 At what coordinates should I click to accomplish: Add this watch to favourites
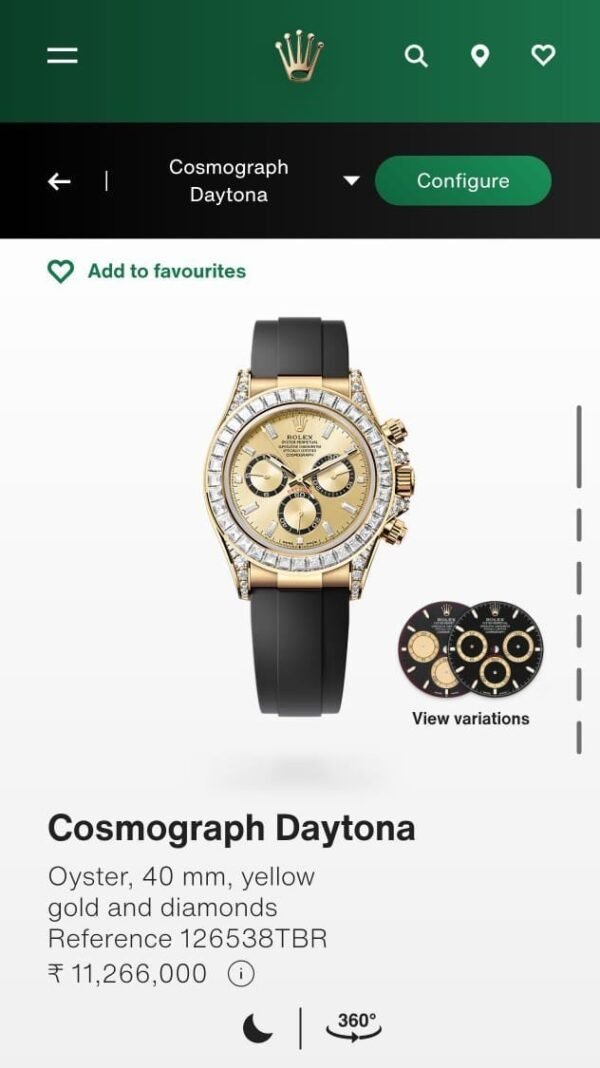(146, 271)
